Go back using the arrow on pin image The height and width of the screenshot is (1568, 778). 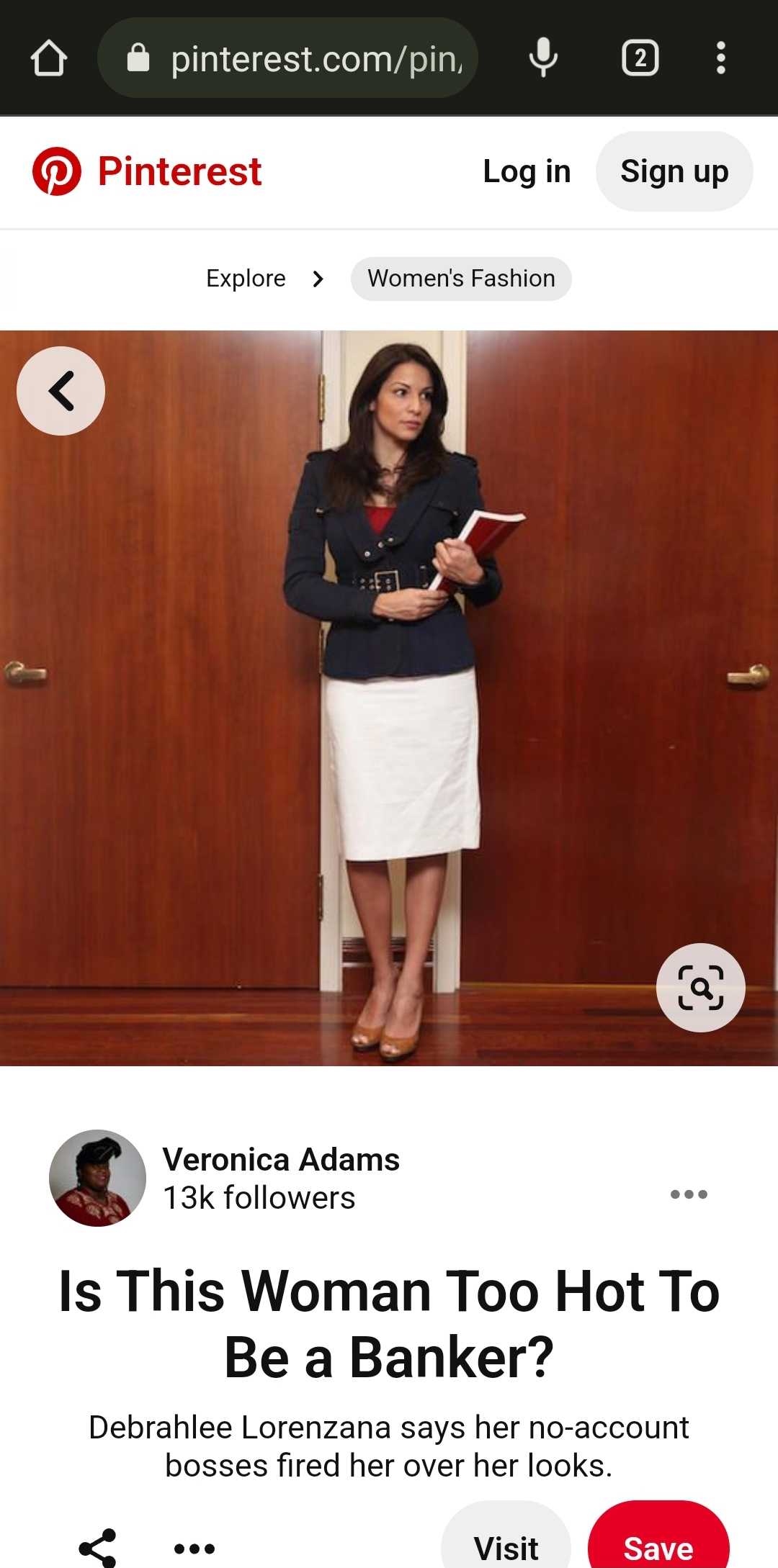pyautogui.click(x=61, y=391)
